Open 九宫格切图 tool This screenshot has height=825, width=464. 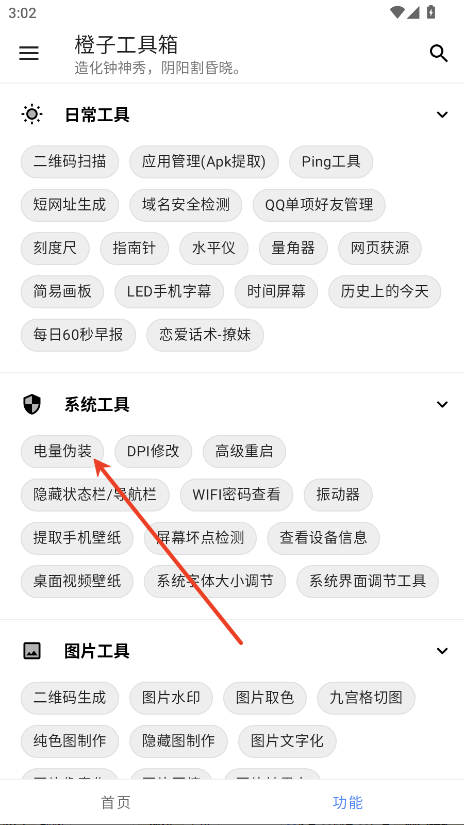366,698
